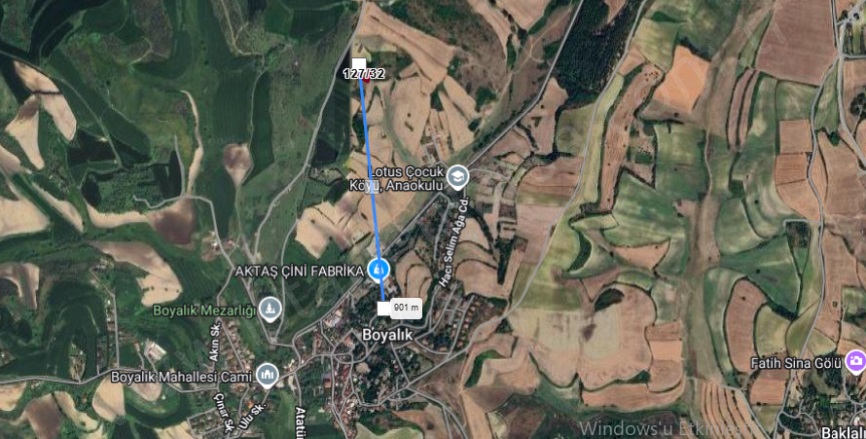This screenshot has width=866, height=439.
Task: Select the AKTAŞ ÇİNİ FABRİKA marker
Action: tap(379, 269)
